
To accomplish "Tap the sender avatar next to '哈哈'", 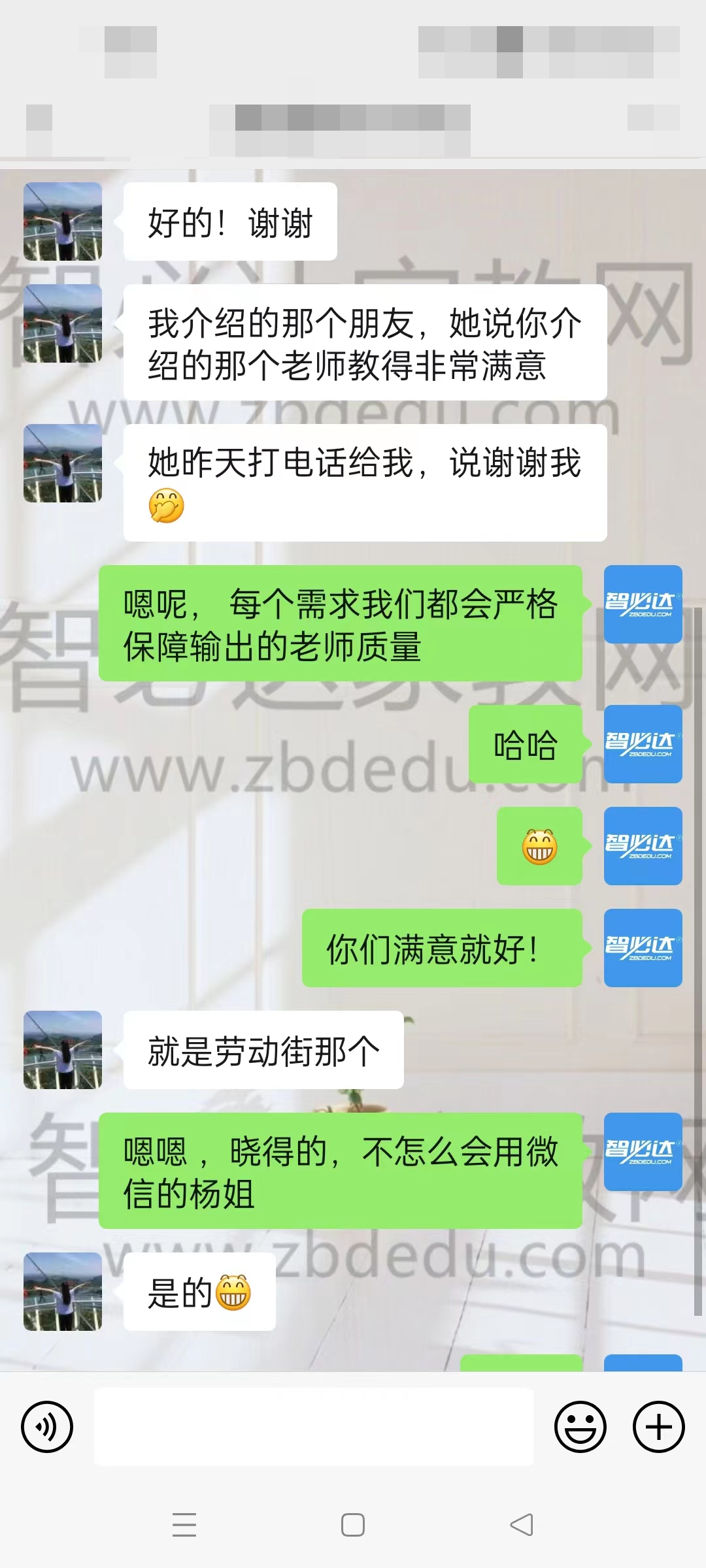I will click(x=643, y=744).
